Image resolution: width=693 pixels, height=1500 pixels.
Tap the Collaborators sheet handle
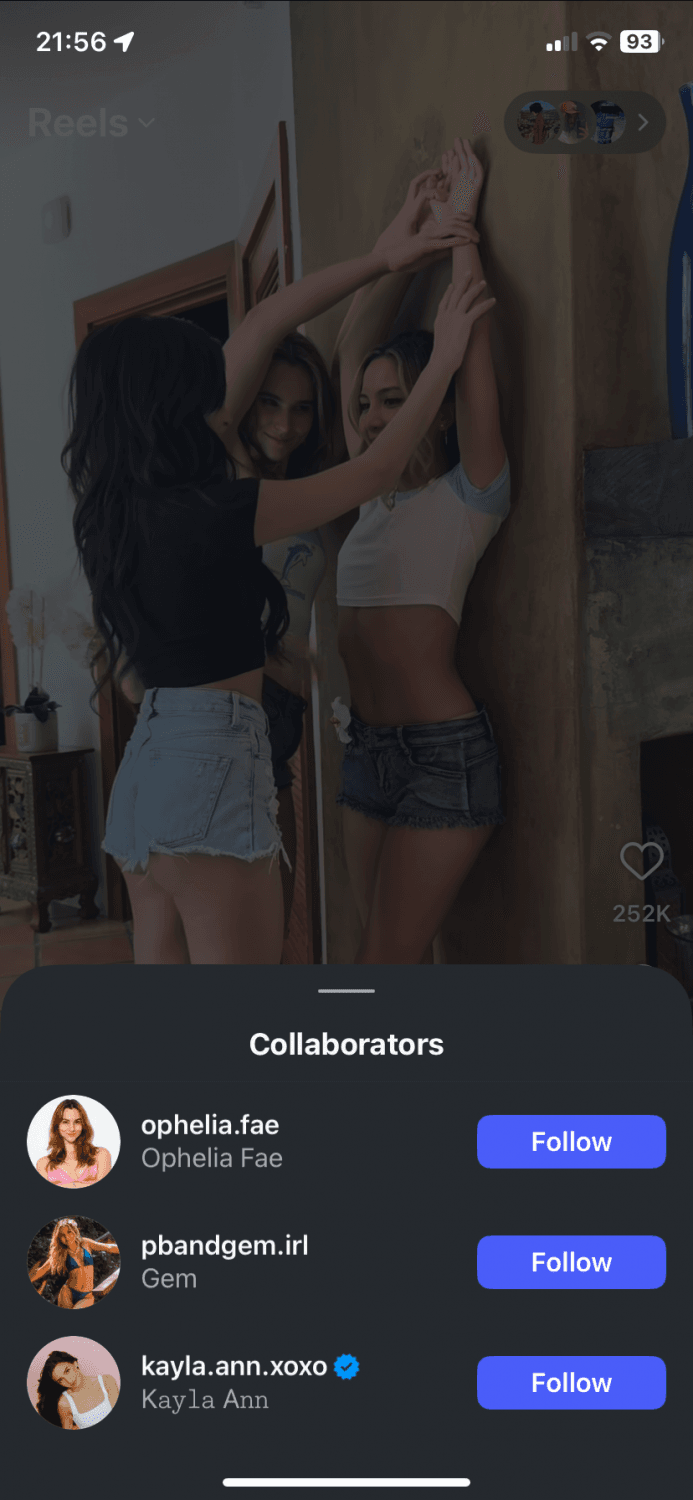346,991
